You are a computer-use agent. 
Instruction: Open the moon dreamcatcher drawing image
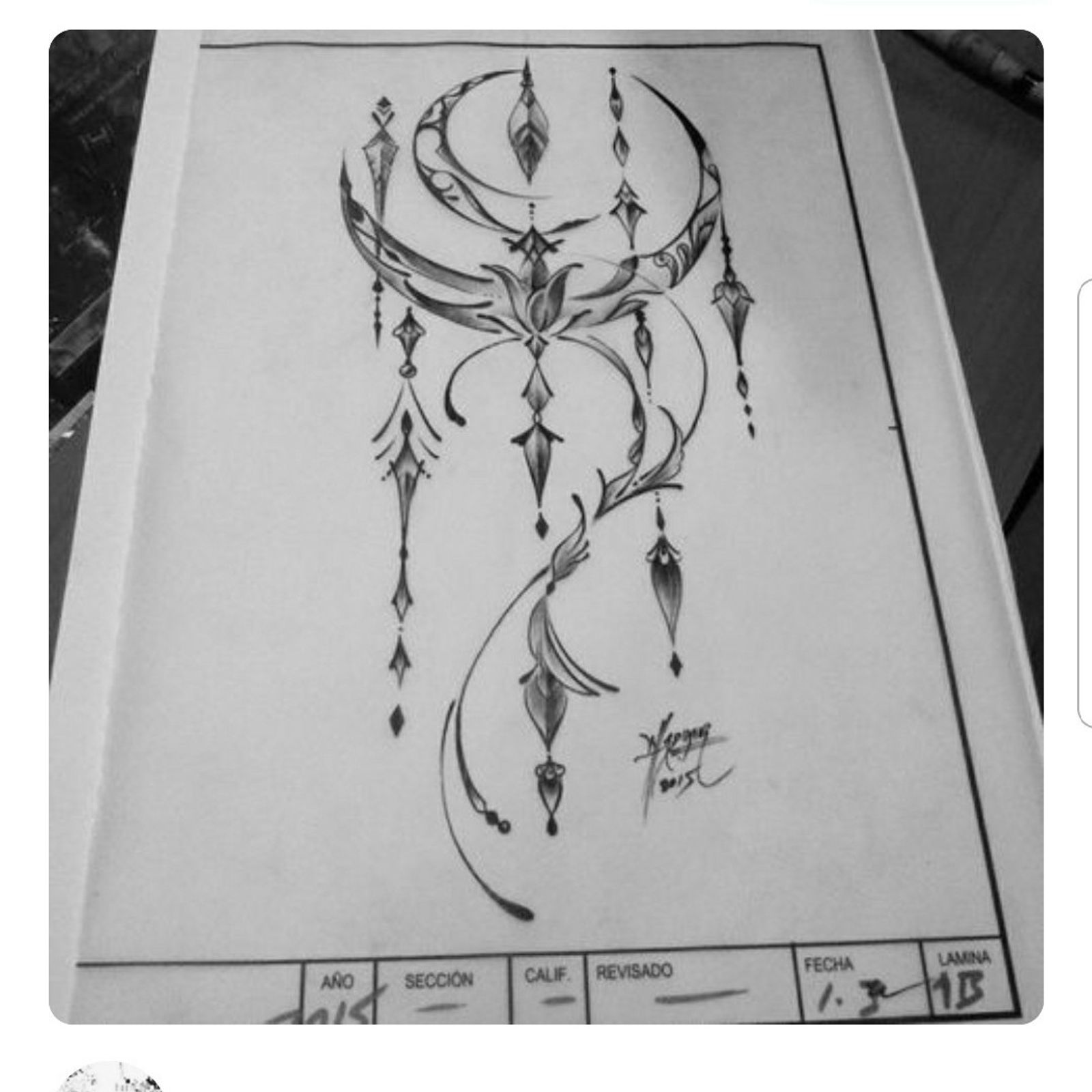point(546,526)
